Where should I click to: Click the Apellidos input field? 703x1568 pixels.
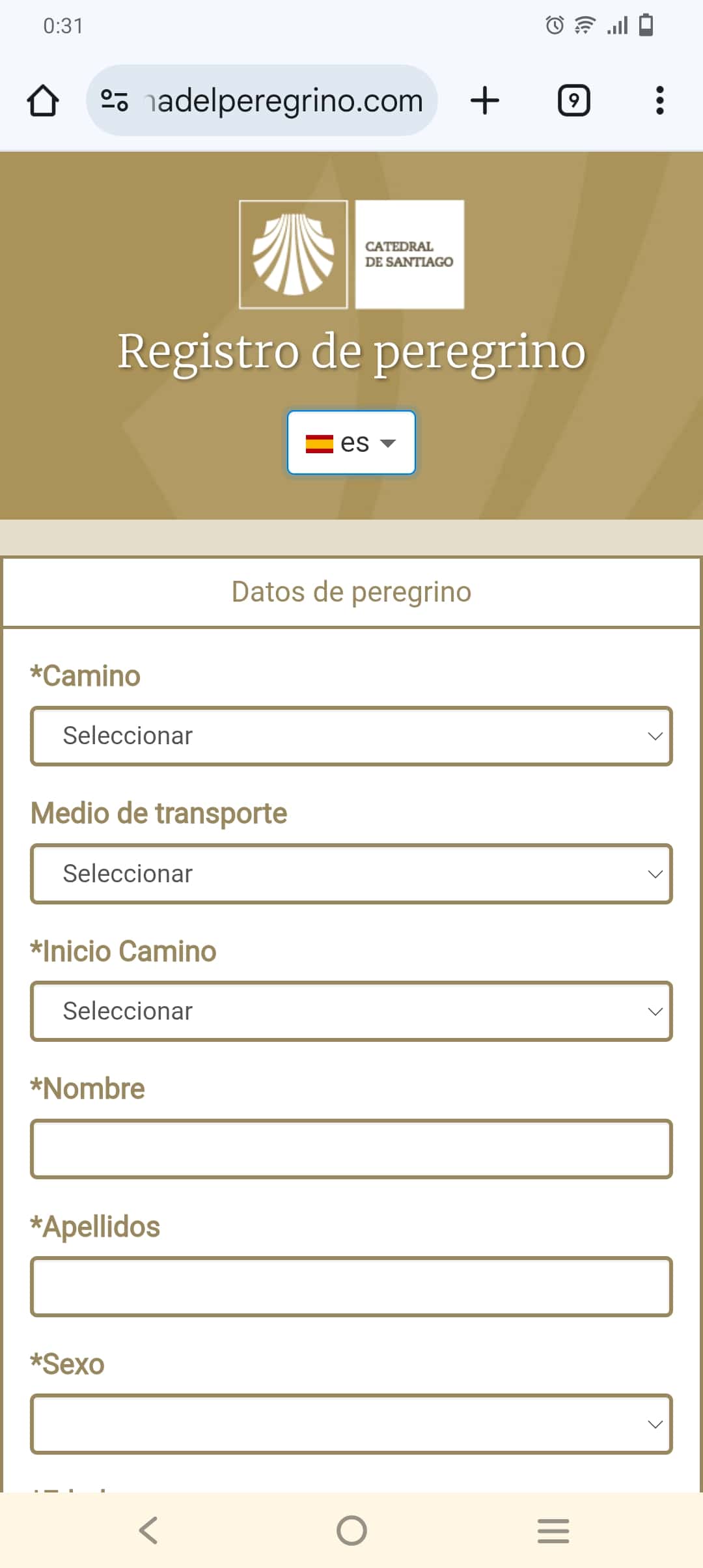pyautogui.click(x=351, y=1287)
